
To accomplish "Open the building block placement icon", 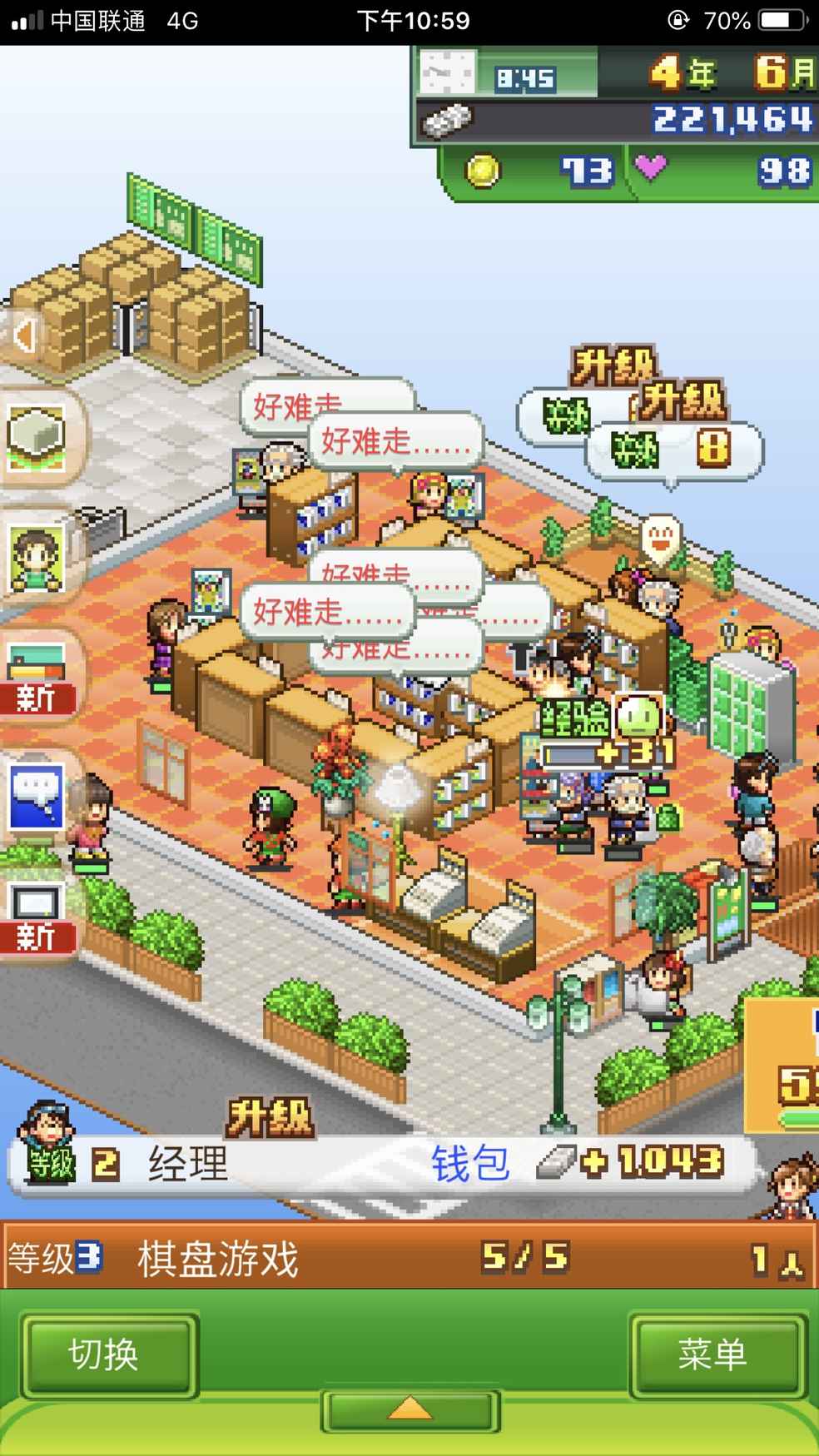I will coord(37,438).
